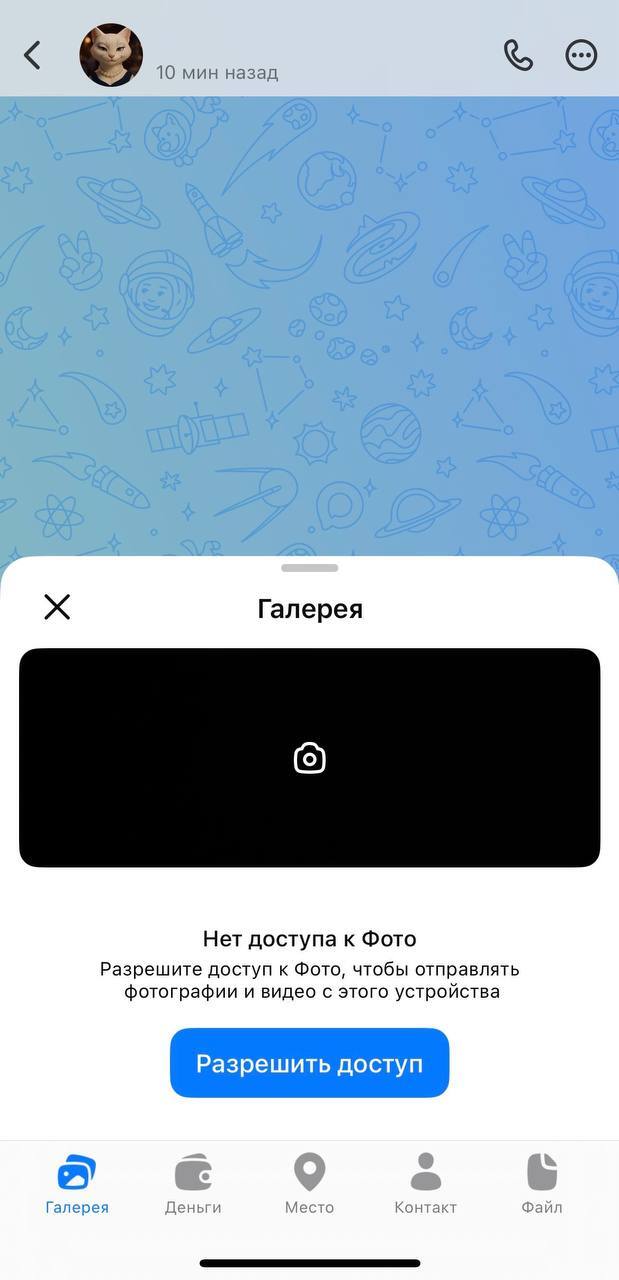
Task: Switch to the Деньги tab
Action: point(193,1185)
